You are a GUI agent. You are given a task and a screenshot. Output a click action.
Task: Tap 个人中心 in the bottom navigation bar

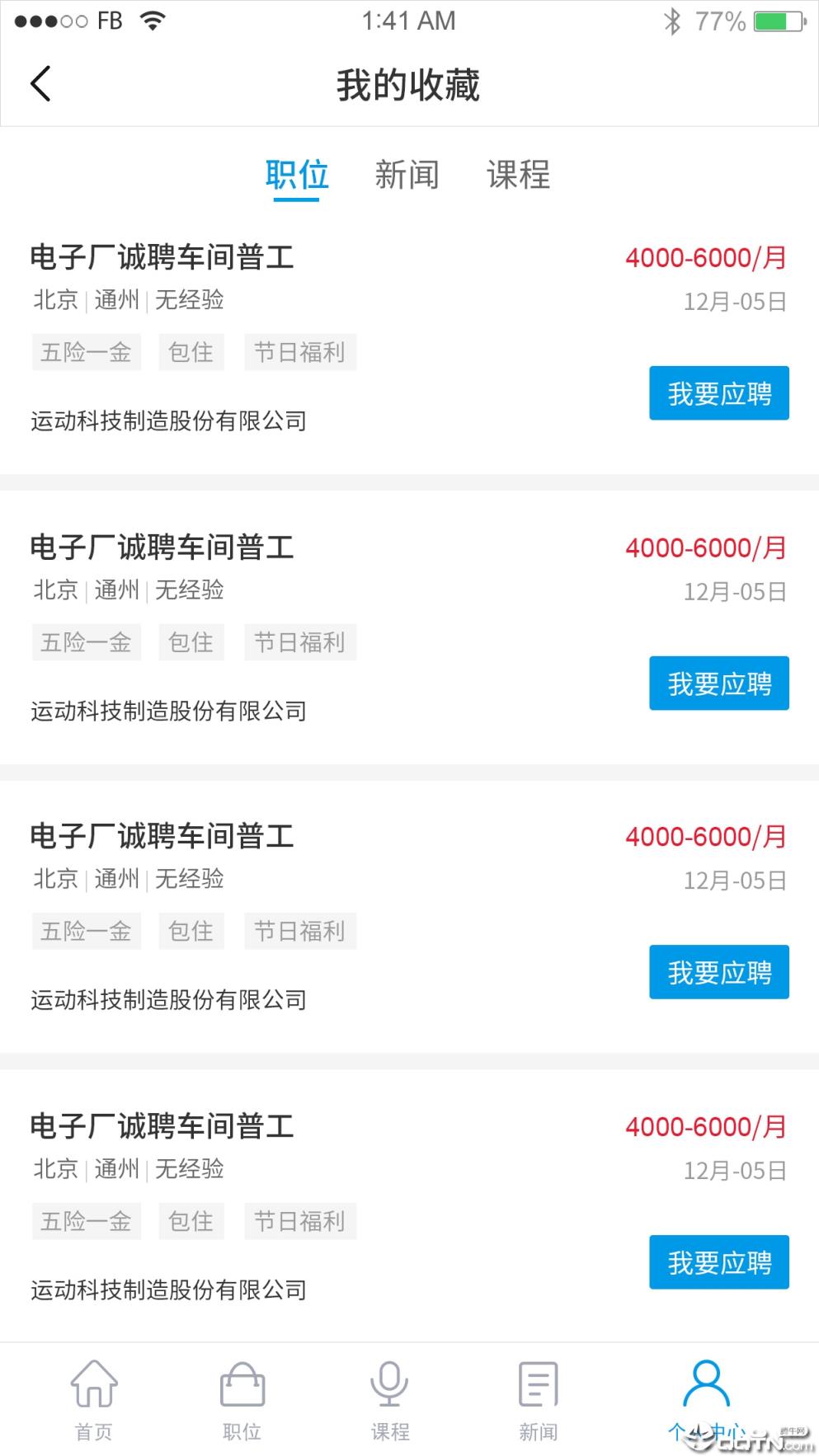(x=706, y=1400)
